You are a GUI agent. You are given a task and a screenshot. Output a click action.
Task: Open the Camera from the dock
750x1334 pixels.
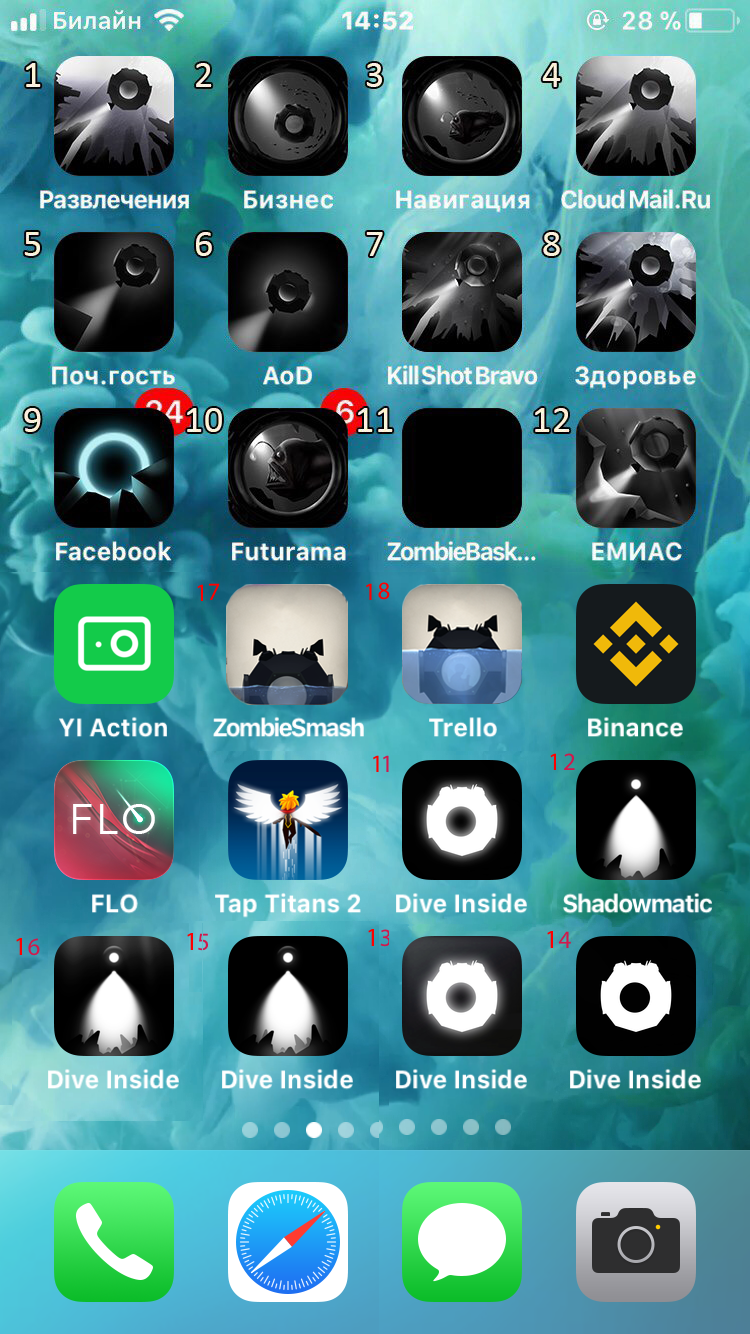(x=636, y=1242)
